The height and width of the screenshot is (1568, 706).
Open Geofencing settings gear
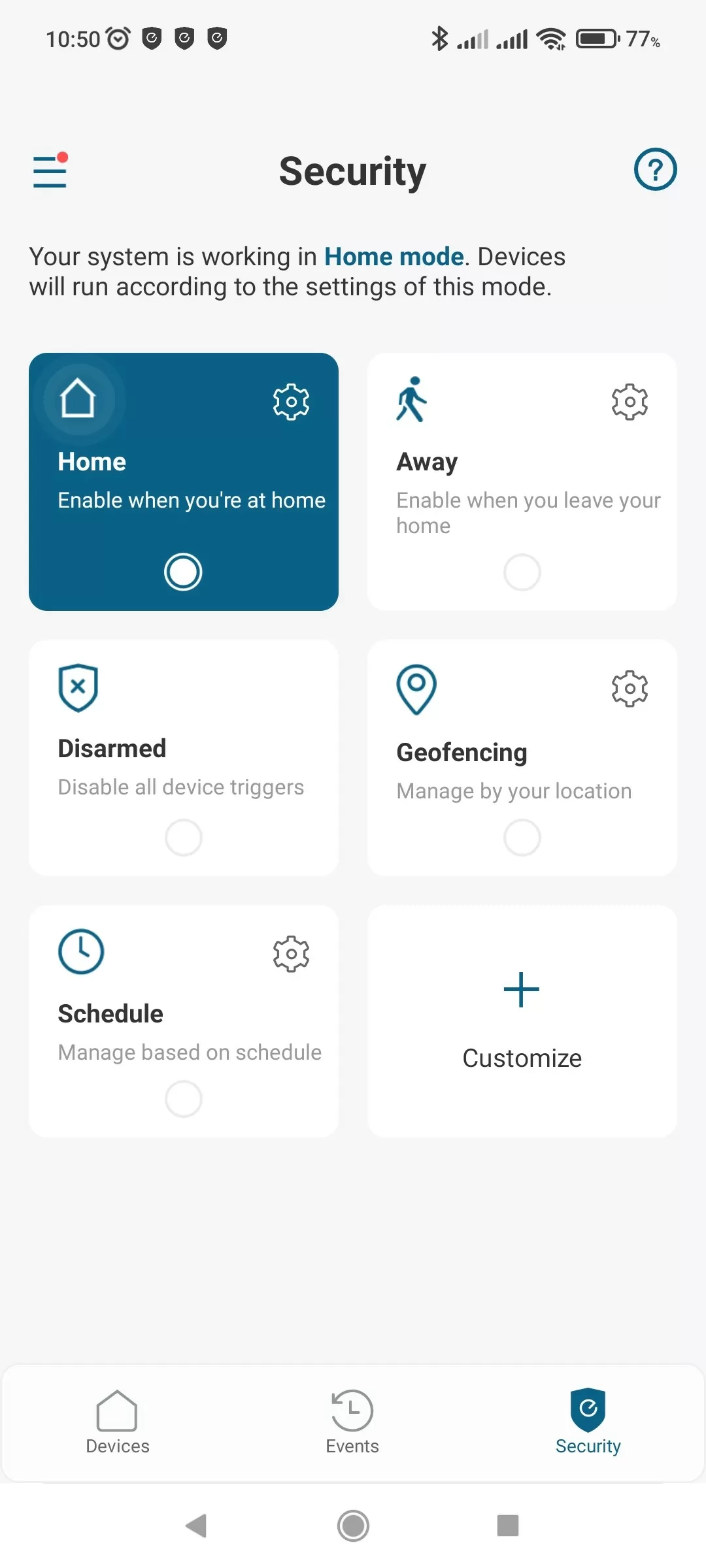tap(630, 688)
